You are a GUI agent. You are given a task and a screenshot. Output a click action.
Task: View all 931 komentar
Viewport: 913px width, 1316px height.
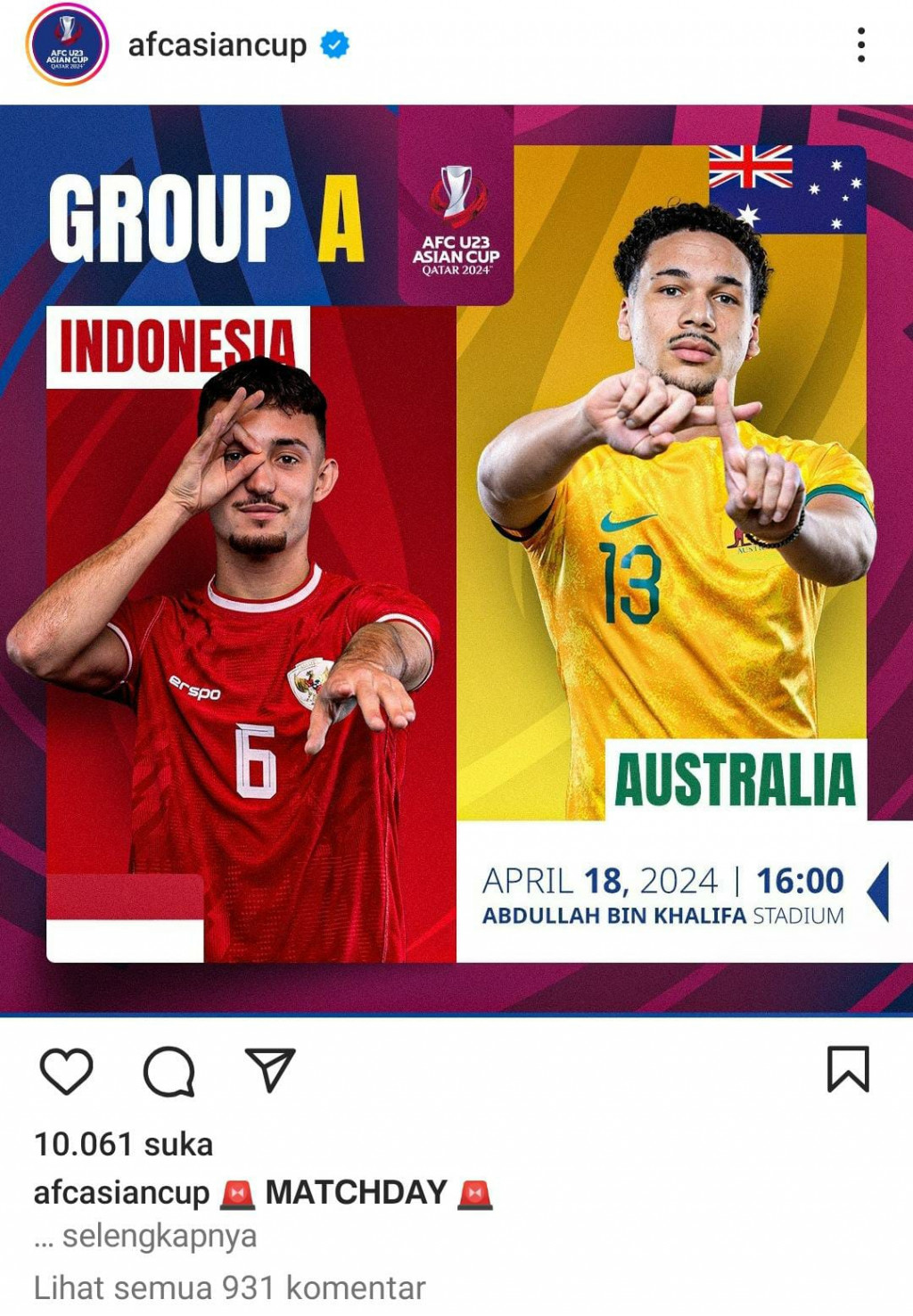229,1288
